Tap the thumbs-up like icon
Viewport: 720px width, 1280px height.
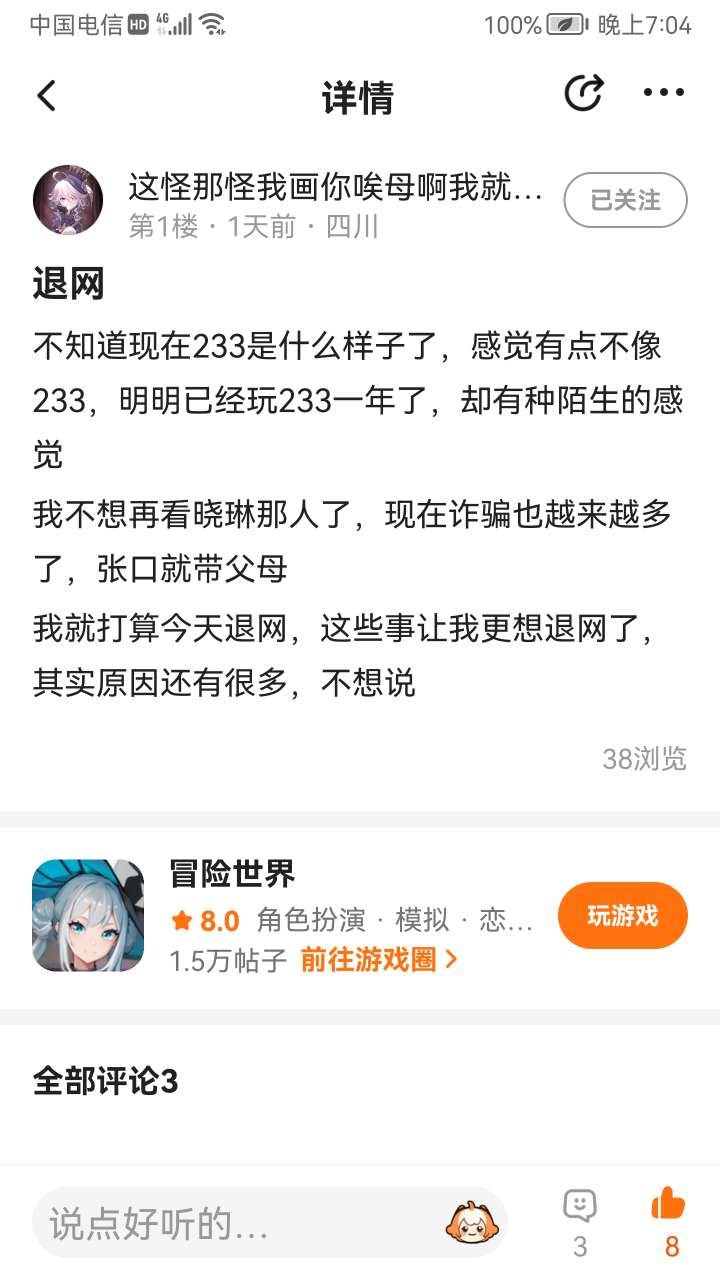tap(669, 1205)
